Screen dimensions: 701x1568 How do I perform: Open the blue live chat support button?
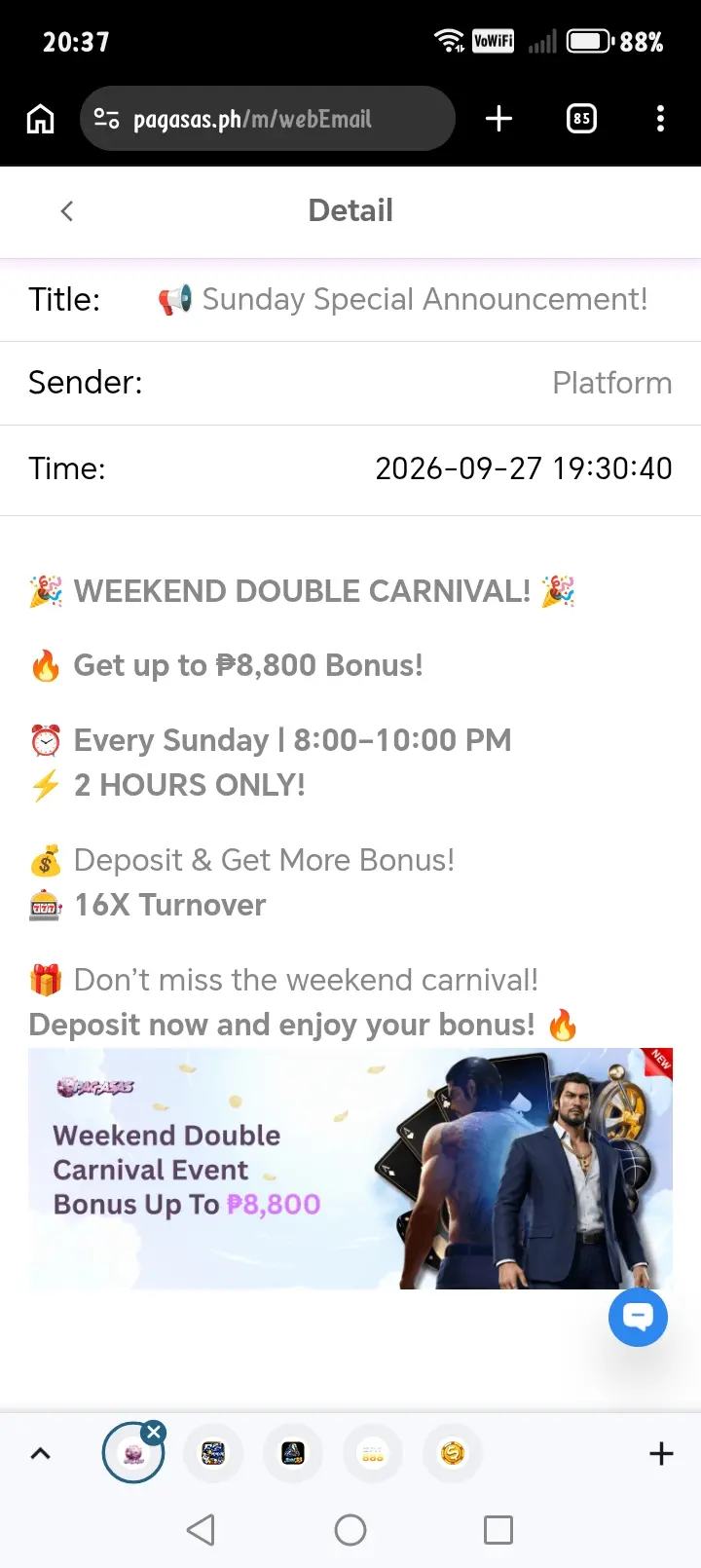(638, 1318)
